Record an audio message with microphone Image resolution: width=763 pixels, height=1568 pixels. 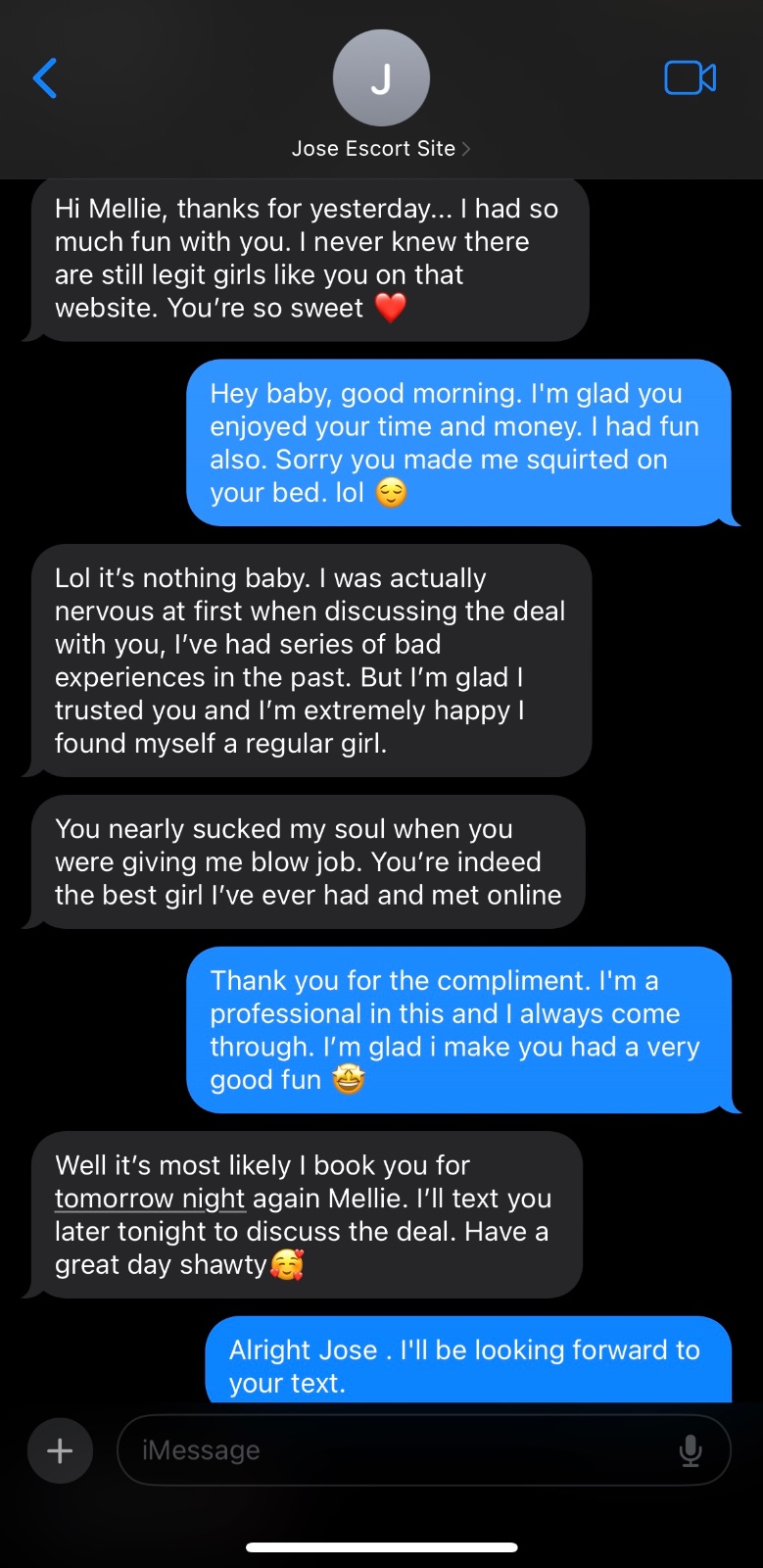(691, 1450)
